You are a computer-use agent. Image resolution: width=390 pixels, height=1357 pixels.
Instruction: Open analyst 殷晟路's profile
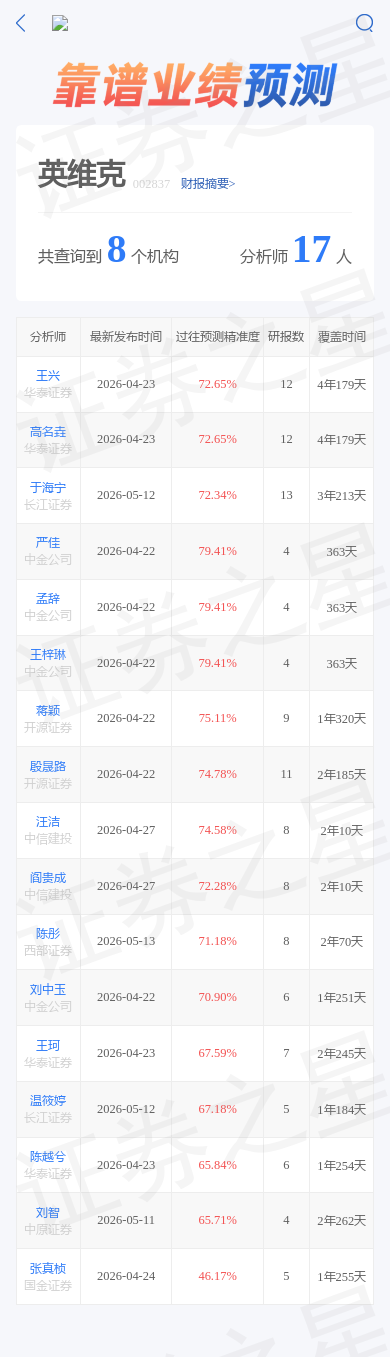point(48,767)
